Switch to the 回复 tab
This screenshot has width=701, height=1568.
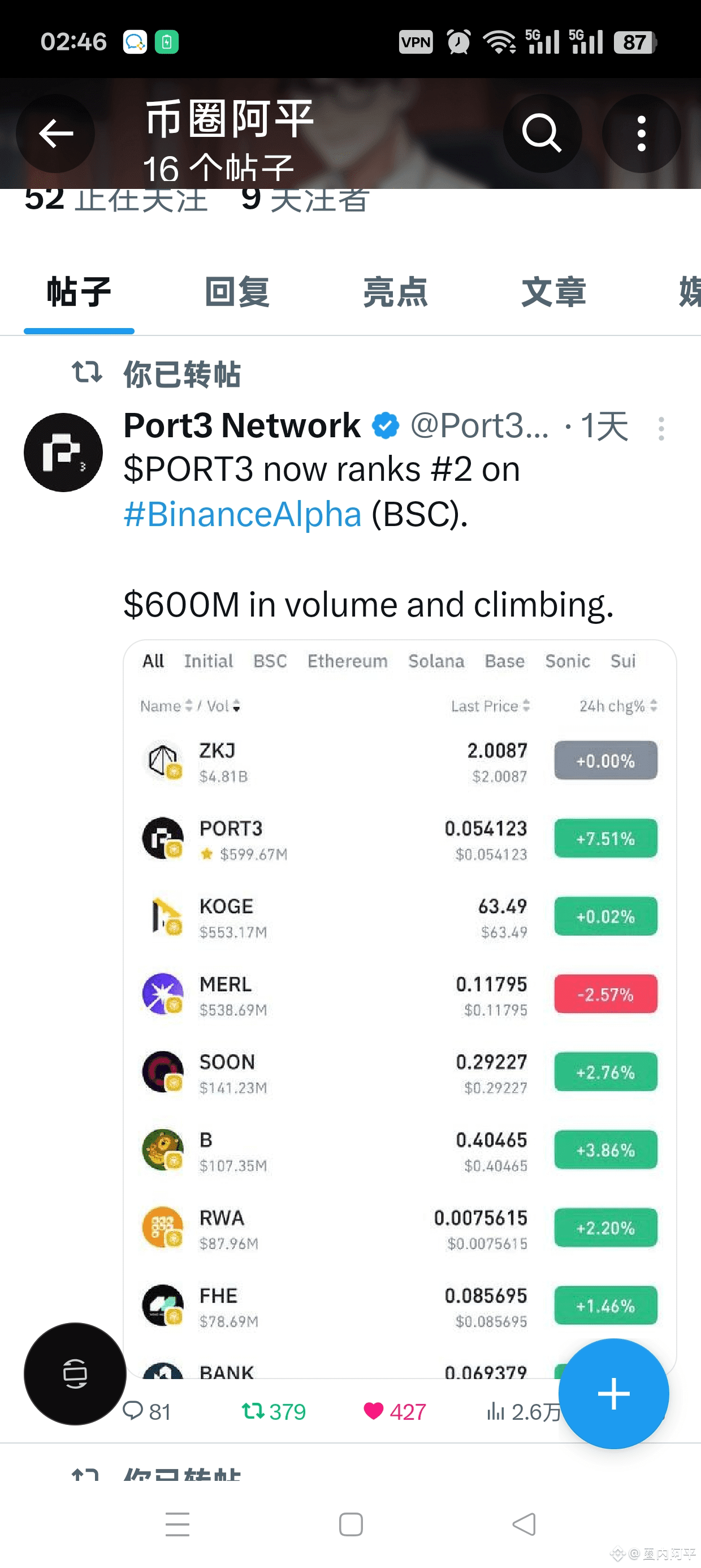[x=237, y=291]
